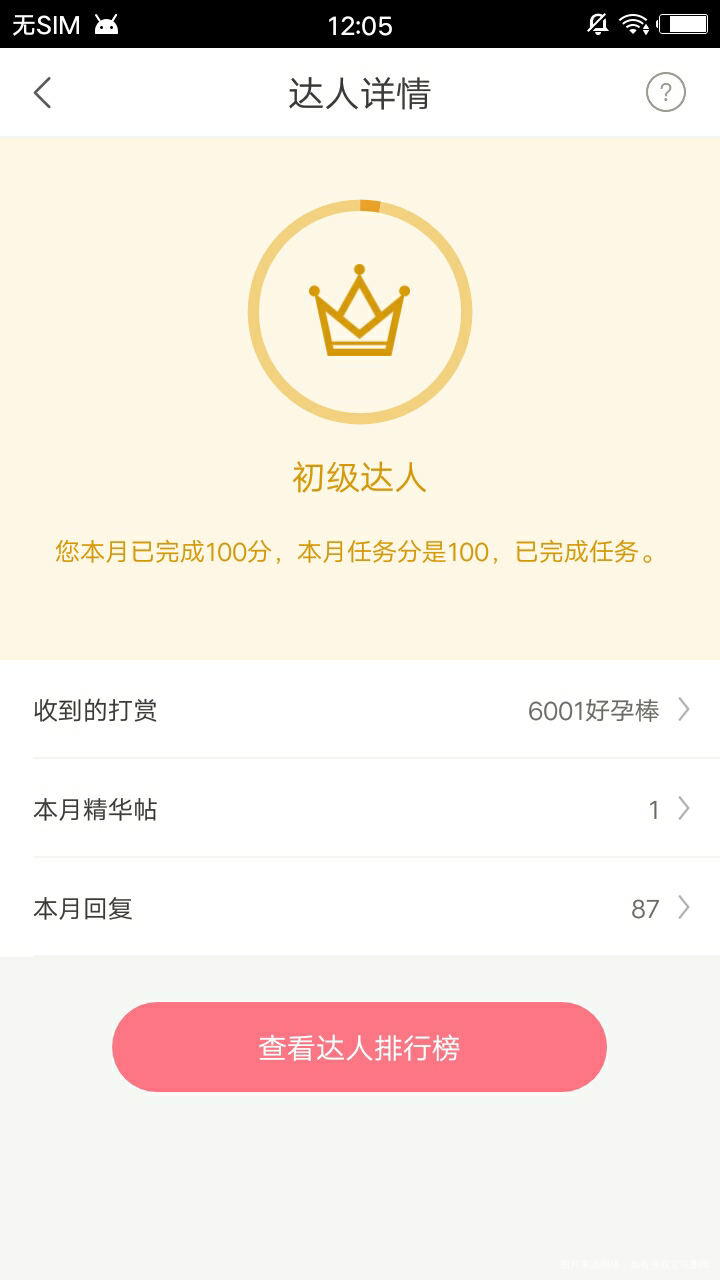Tap the 初级达人 level label
720x1280 pixels.
pyautogui.click(x=360, y=478)
